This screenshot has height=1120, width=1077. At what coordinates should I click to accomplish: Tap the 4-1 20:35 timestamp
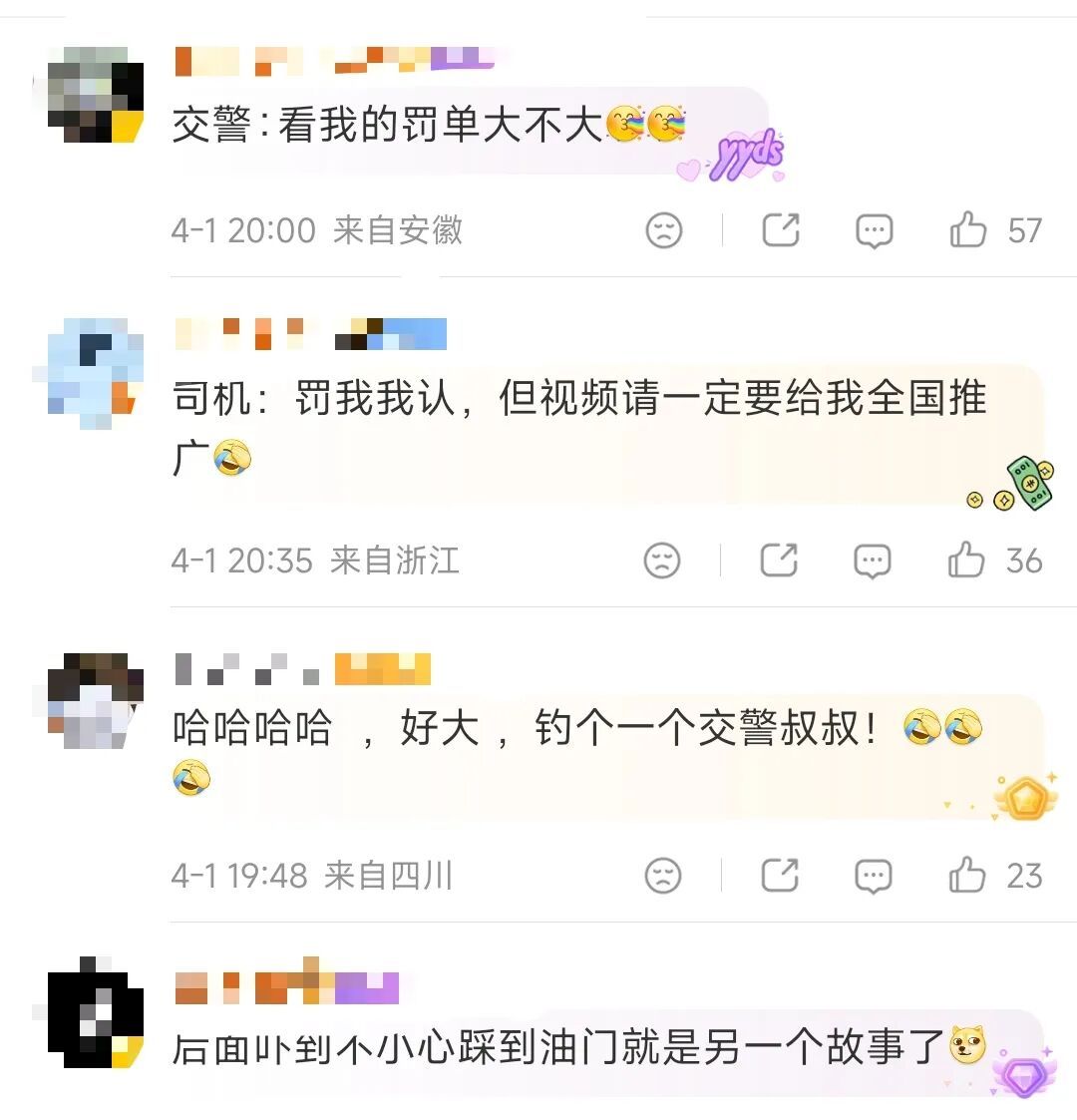pyautogui.click(x=244, y=560)
